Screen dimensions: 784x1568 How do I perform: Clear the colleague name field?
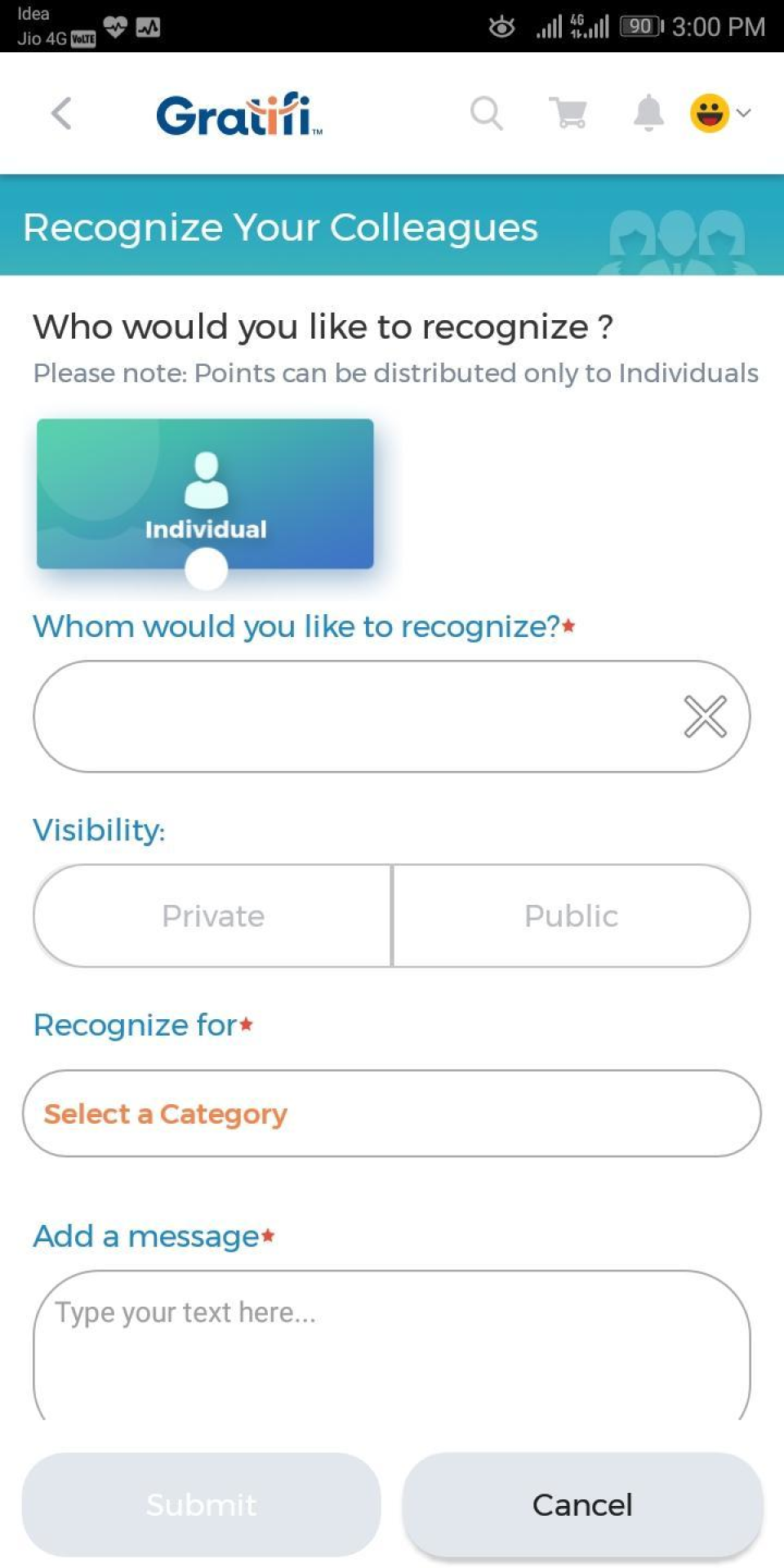[705, 716]
